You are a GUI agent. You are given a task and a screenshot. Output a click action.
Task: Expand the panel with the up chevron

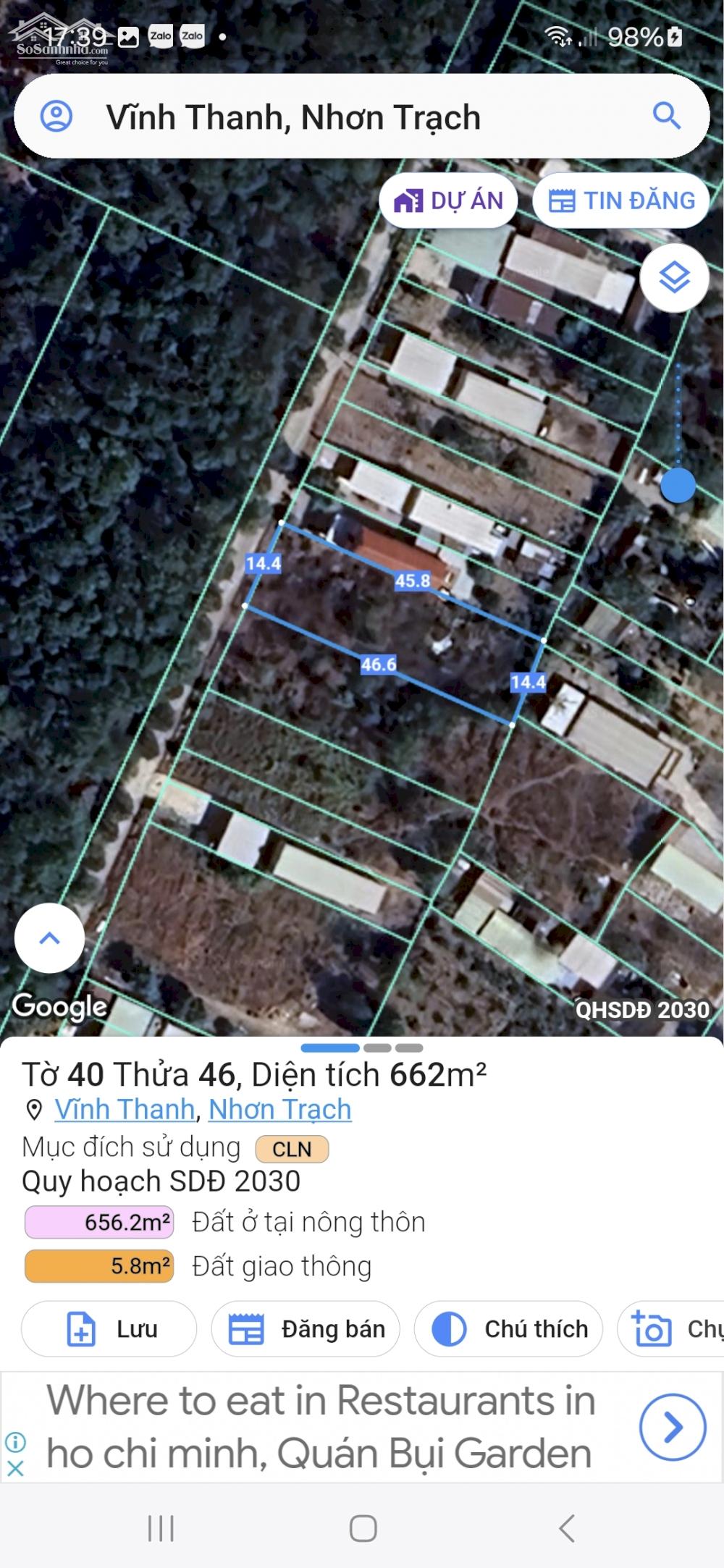[x=49, y=938]
